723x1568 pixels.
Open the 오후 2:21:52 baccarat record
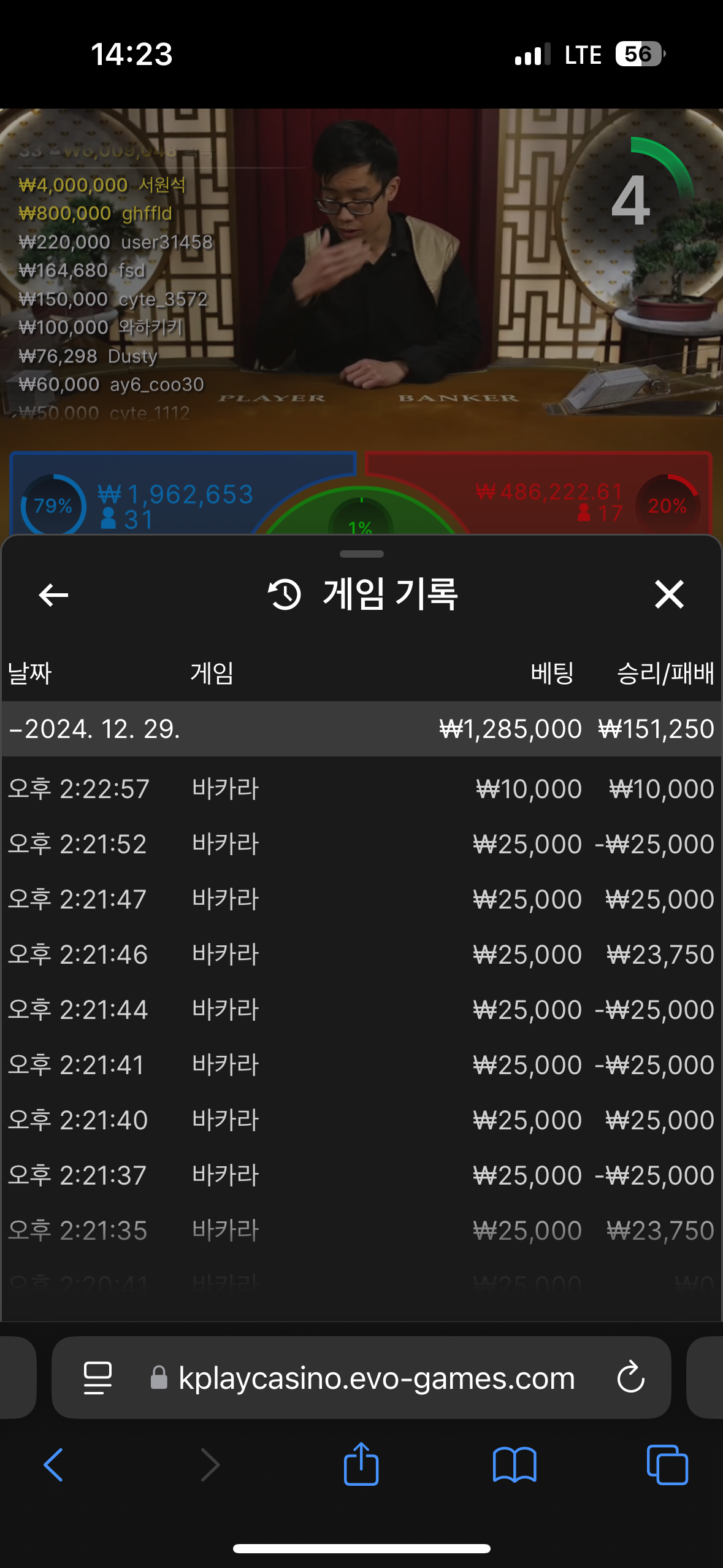361,844
